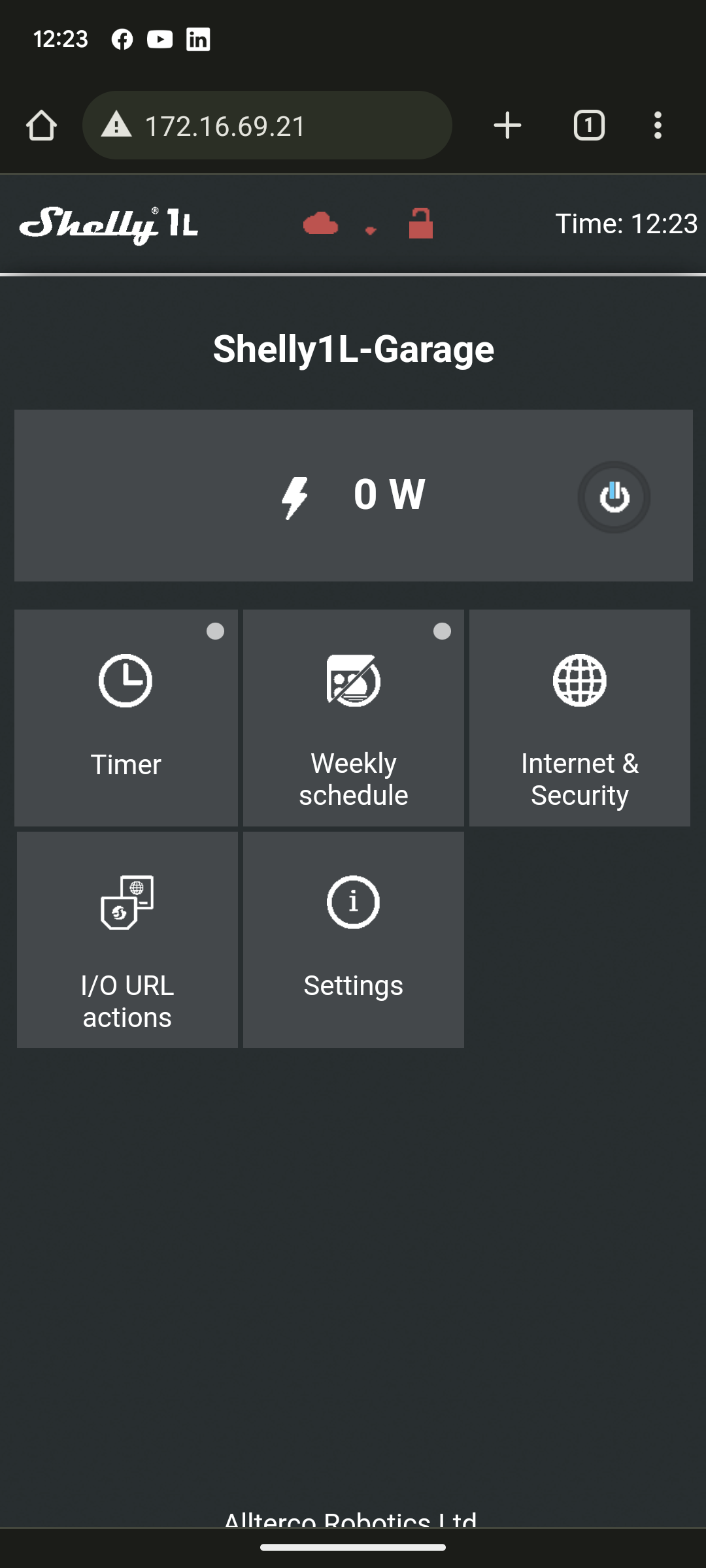706x1568 pixels.
Task: Open the Timer tile
Action: [126, 718]
